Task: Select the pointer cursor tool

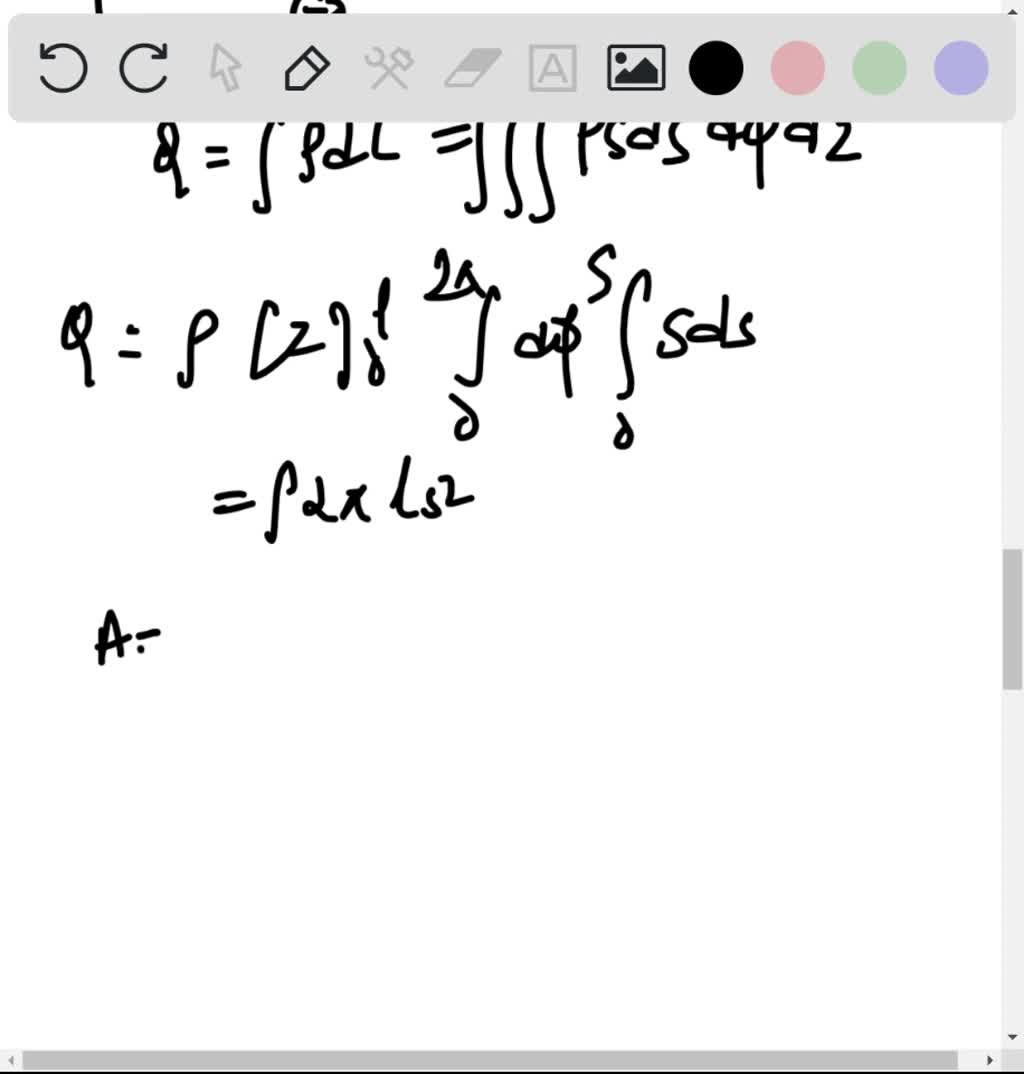Action: pyautogui.click(x=226, y=69)
